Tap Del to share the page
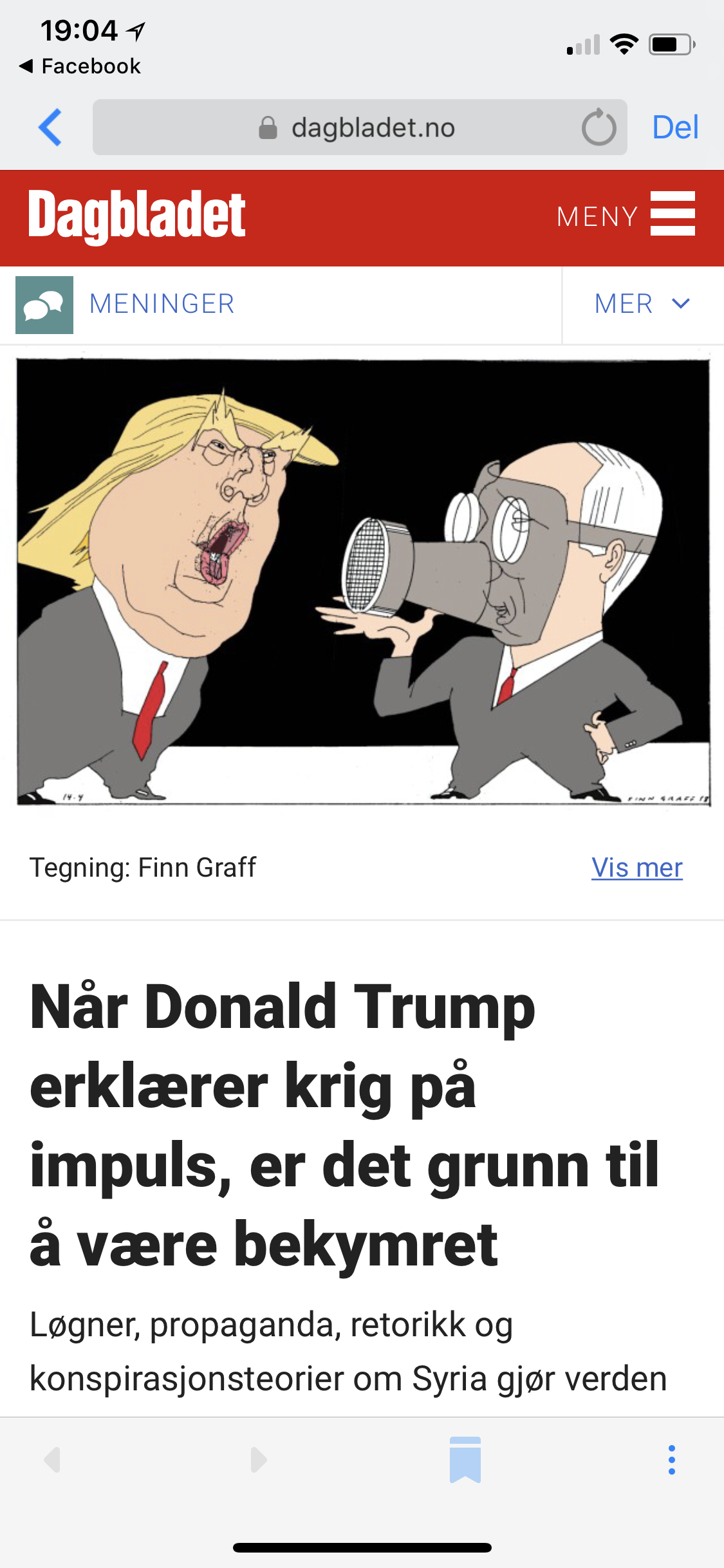Screen dimensions: 724x1568 (675, 127)
